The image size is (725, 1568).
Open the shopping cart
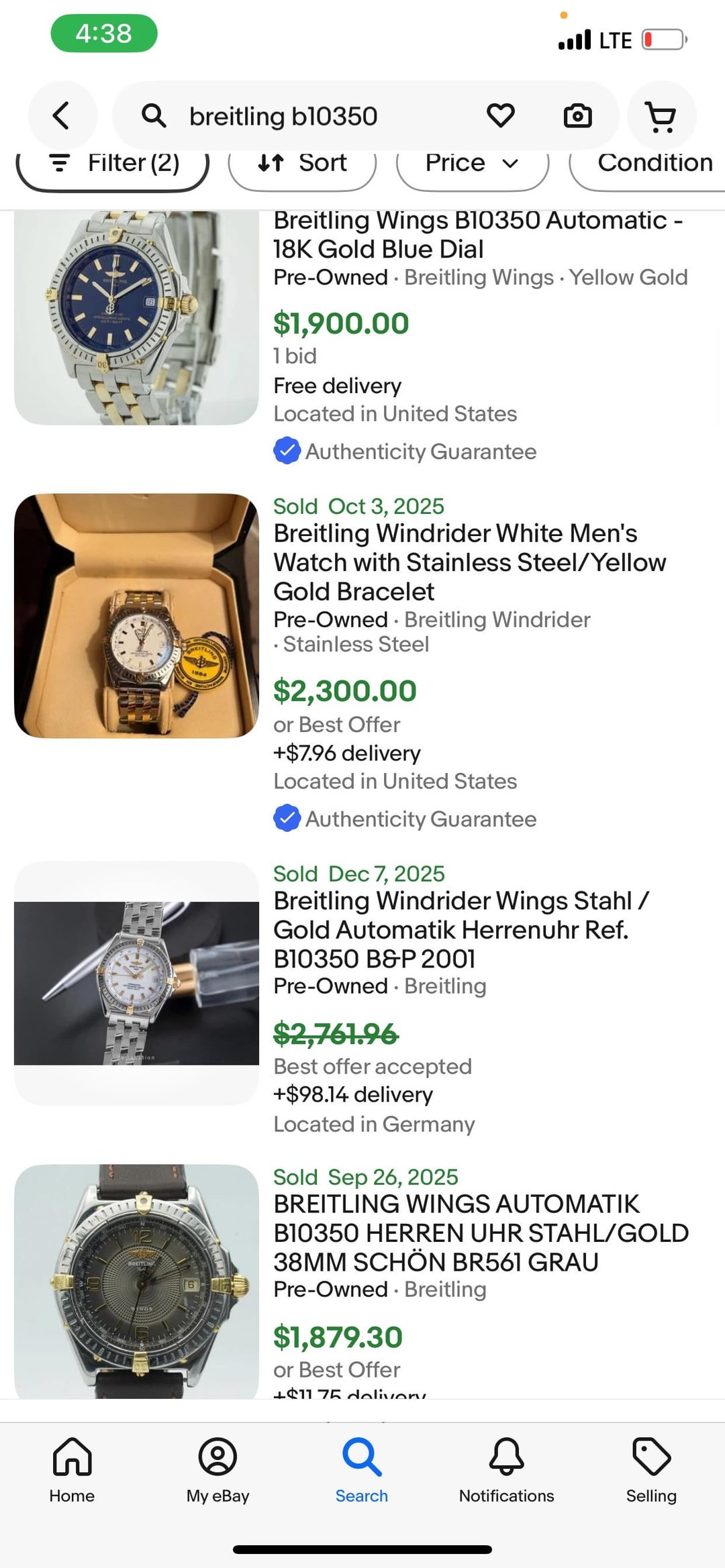click(x=661, y=115)
